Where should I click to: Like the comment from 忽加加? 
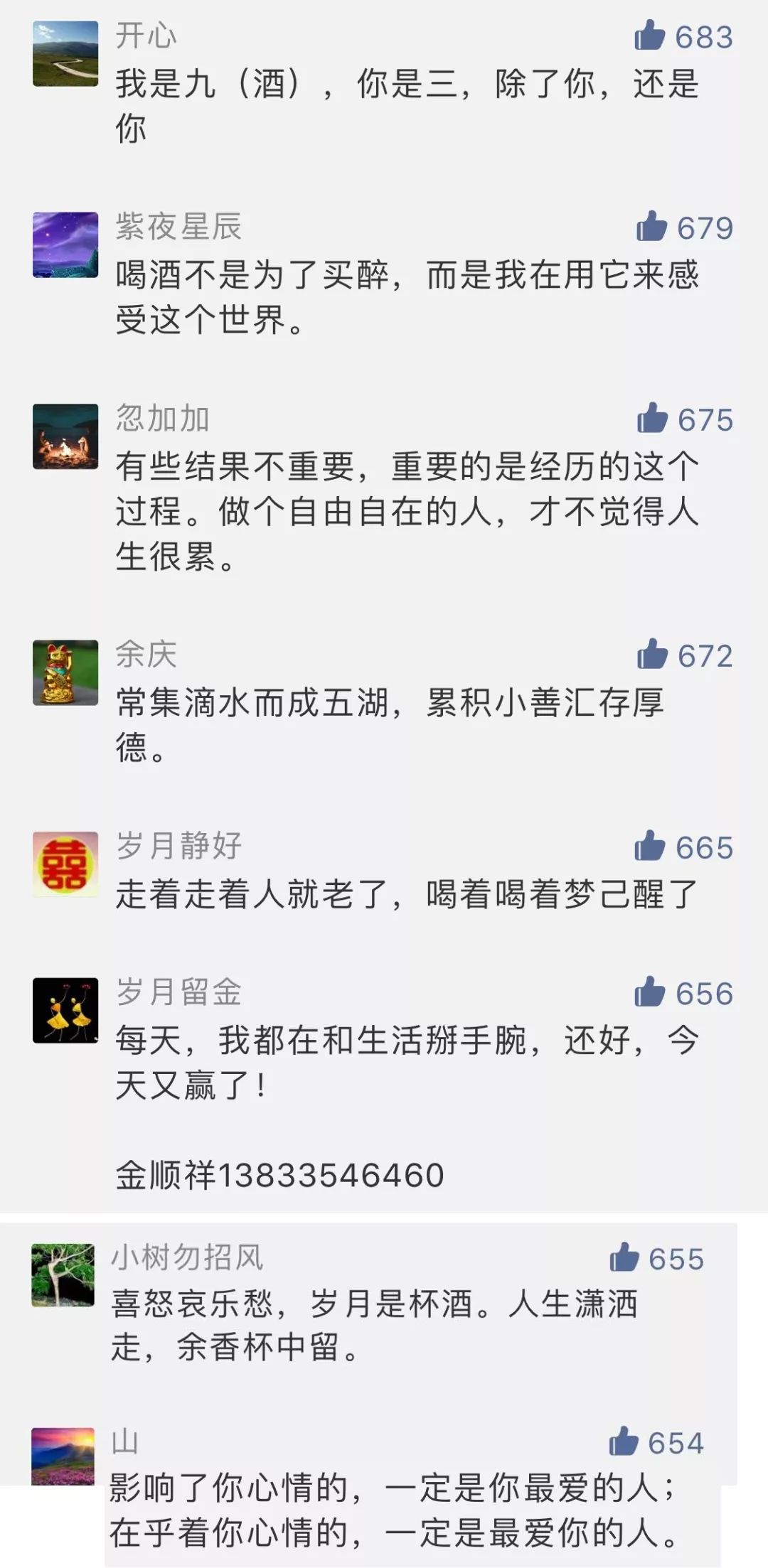(652, 419)
